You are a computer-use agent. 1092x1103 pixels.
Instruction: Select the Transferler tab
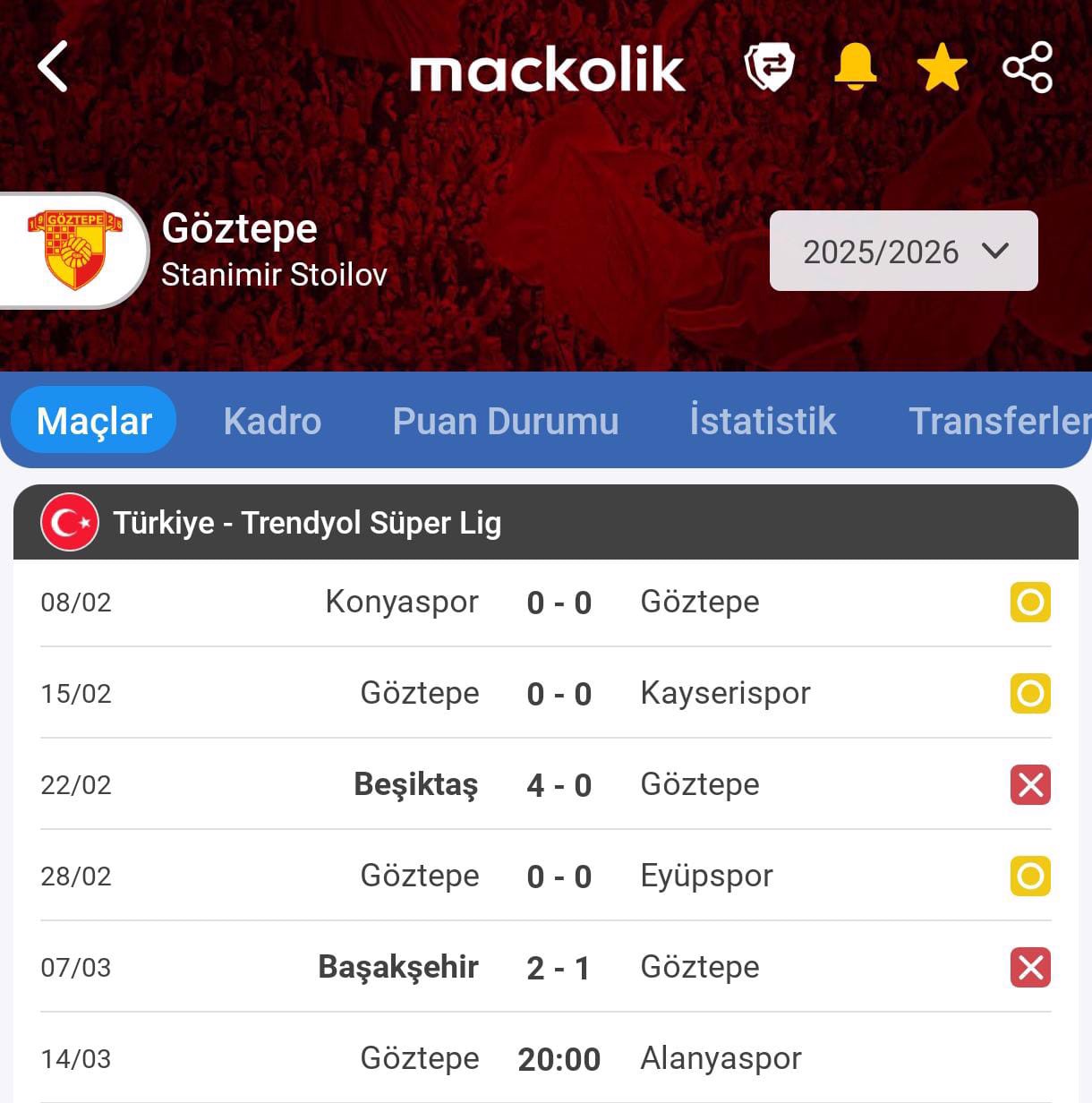coord(998,422)
